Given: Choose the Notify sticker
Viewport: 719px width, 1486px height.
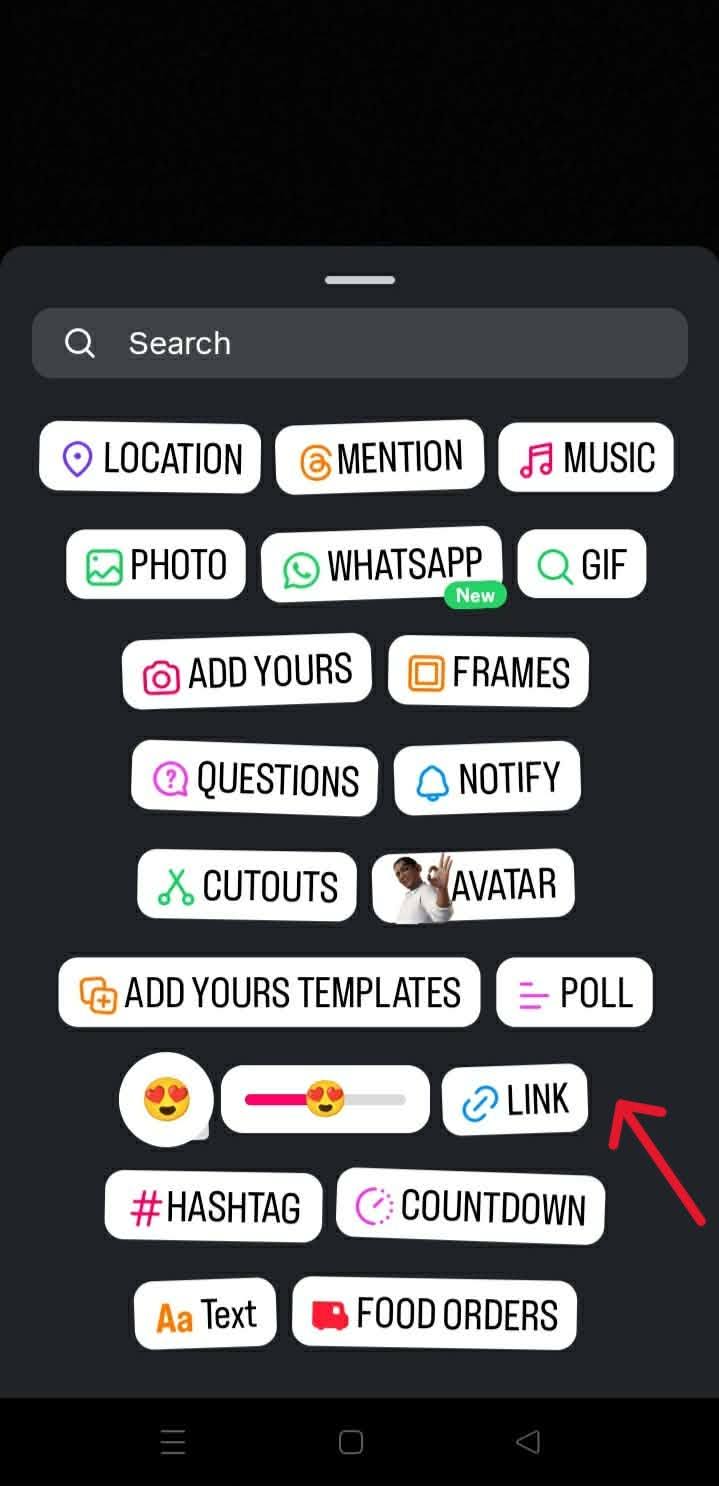Looking at the screenshot, I should pyautogui.click(x=487, y=778).
